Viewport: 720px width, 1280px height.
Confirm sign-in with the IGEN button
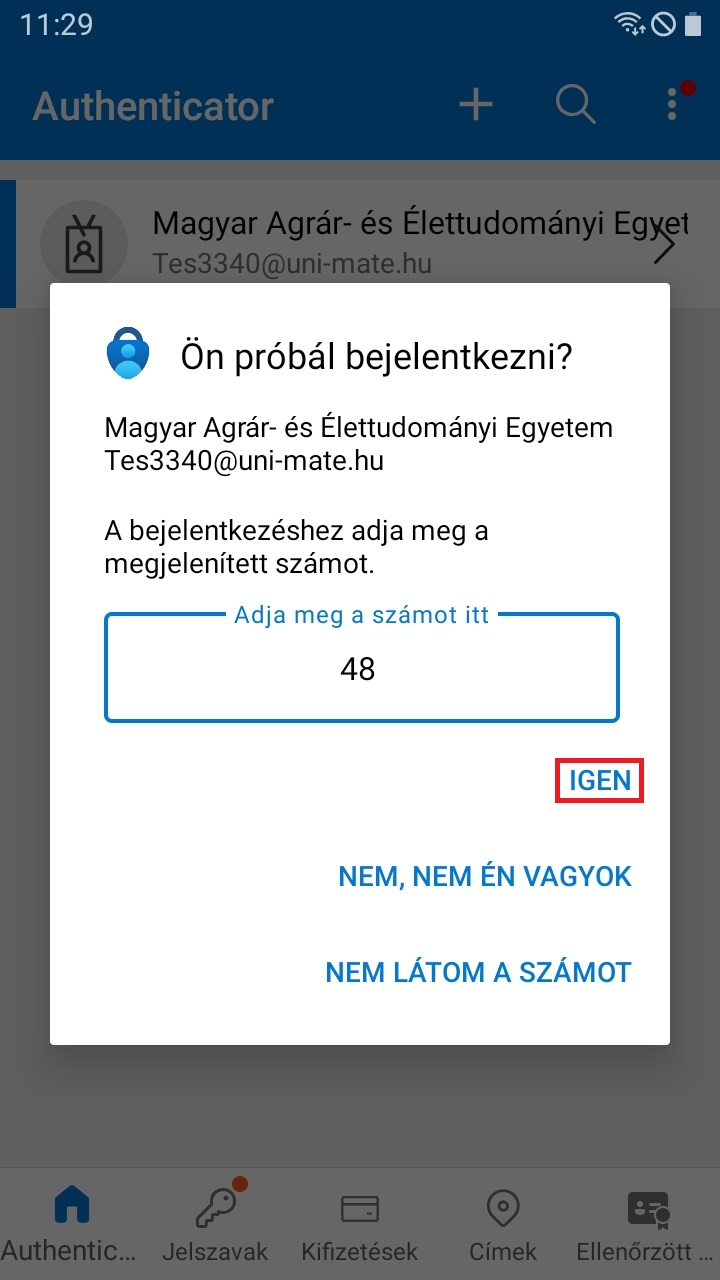pos(599,780)
